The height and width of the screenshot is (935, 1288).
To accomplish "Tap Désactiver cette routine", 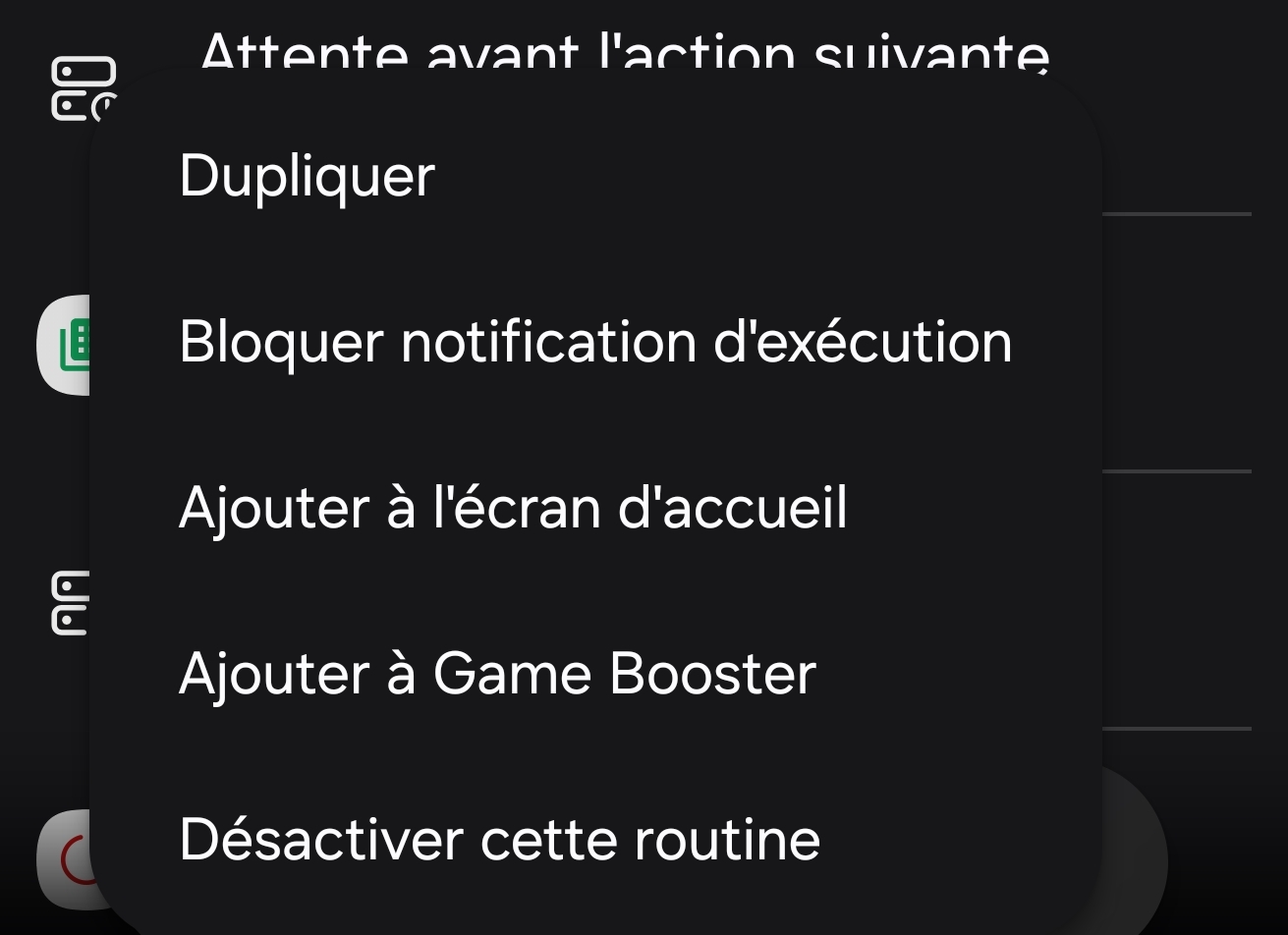I will click(499, 841).
